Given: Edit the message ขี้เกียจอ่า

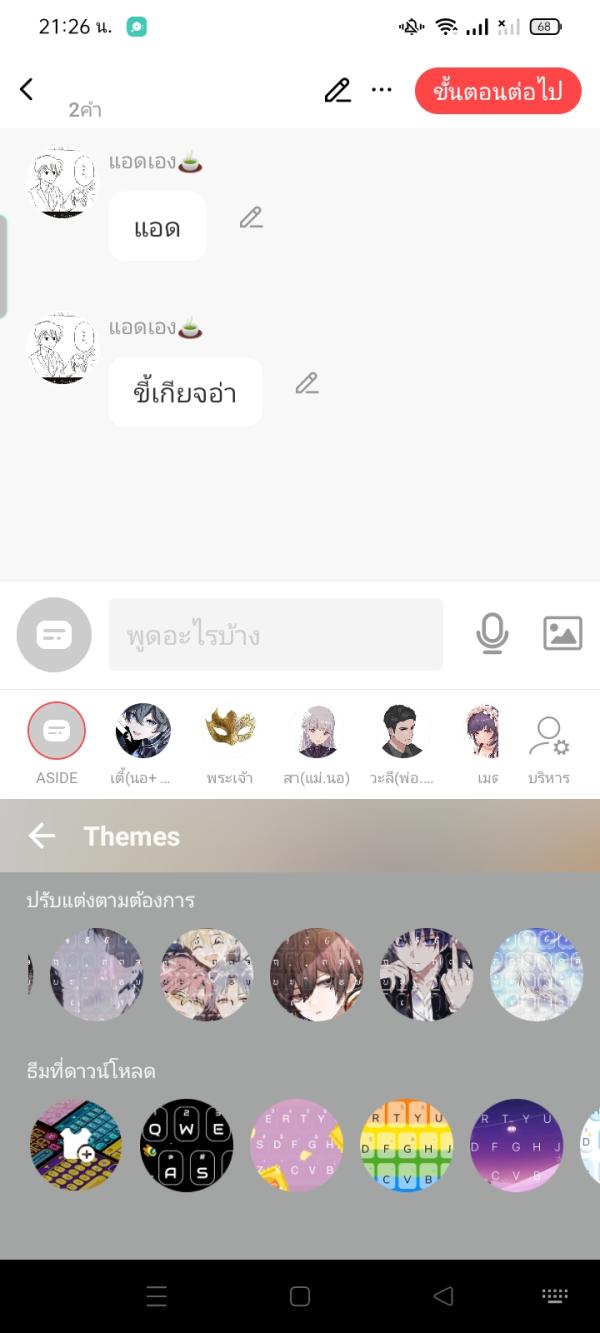Looking at the screenshot, I should coord(307,383).
